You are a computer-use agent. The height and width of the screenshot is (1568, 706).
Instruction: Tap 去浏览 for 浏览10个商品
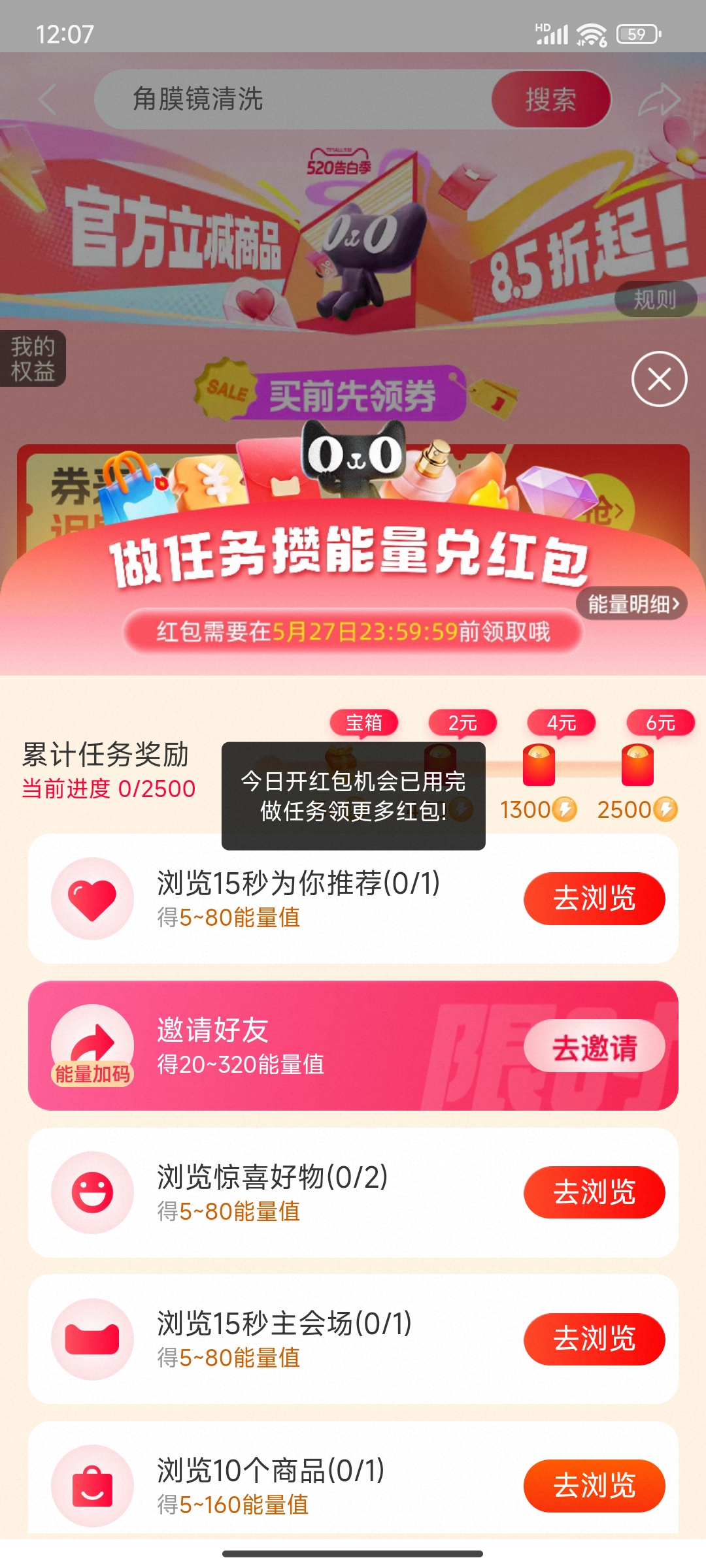(594, 1486)
